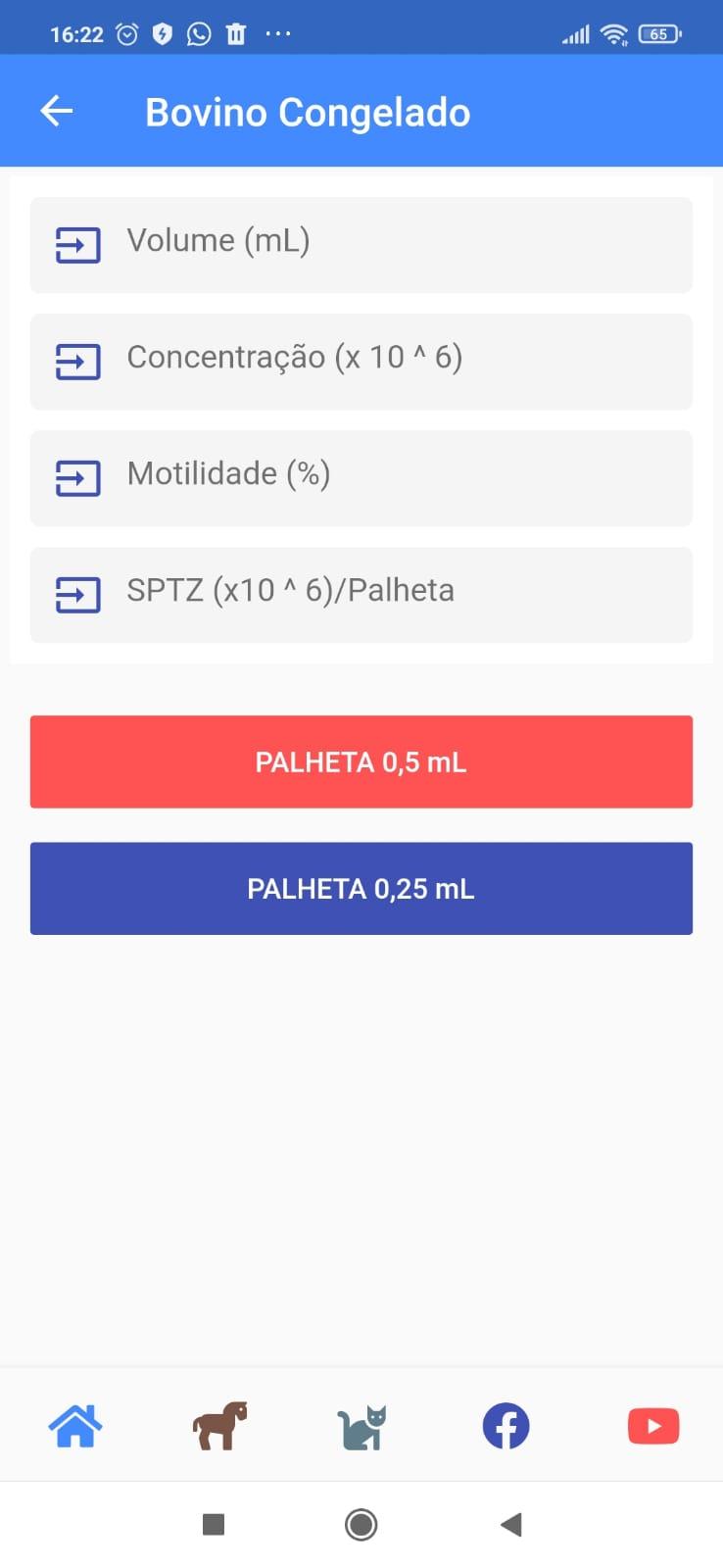This screenshot has height=1568, width=723.
Task: Focus the SPTZ/Palheta field
Action: [361, 595]
